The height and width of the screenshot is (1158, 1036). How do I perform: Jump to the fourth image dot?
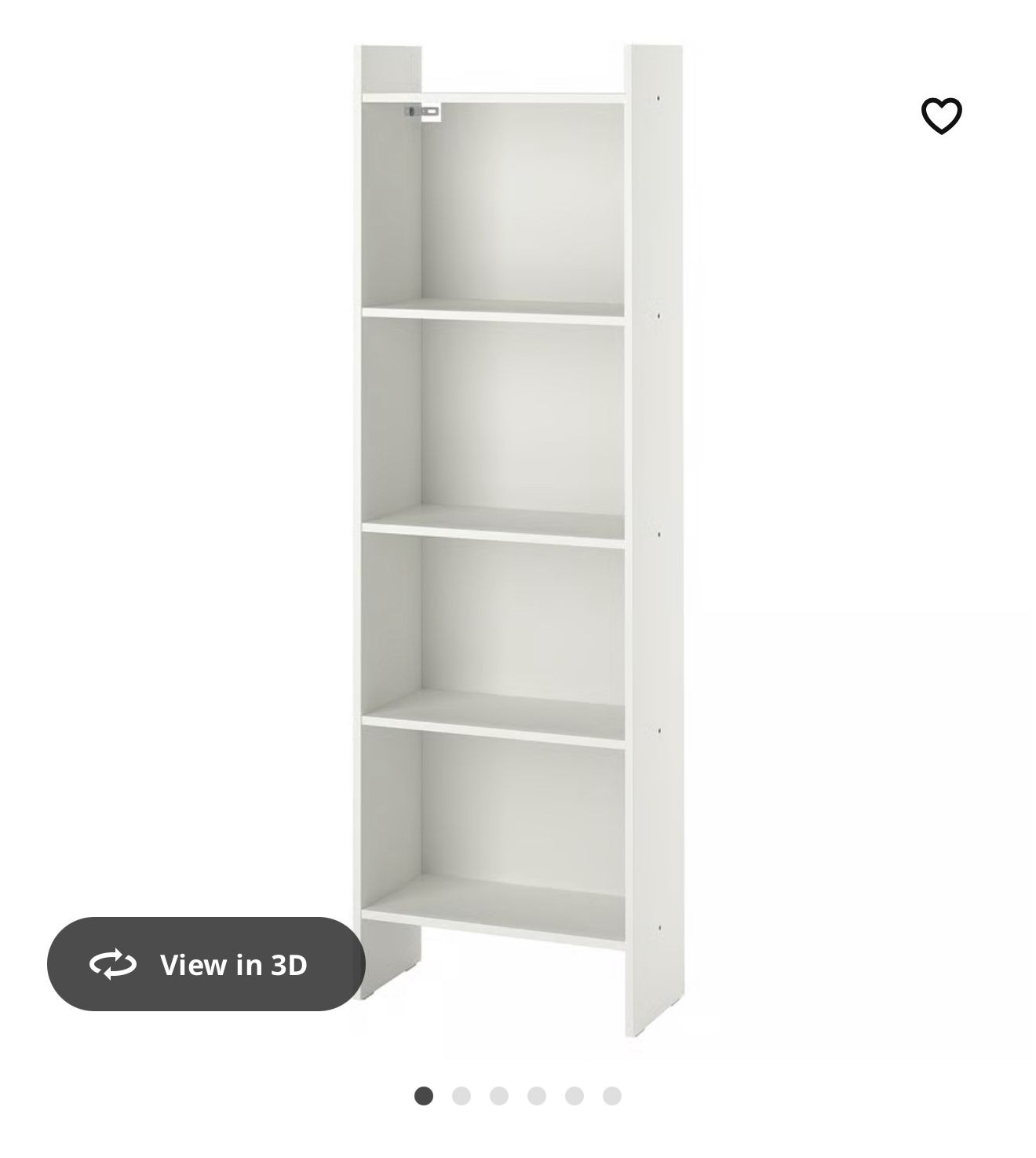click(x=537, y=1094)
